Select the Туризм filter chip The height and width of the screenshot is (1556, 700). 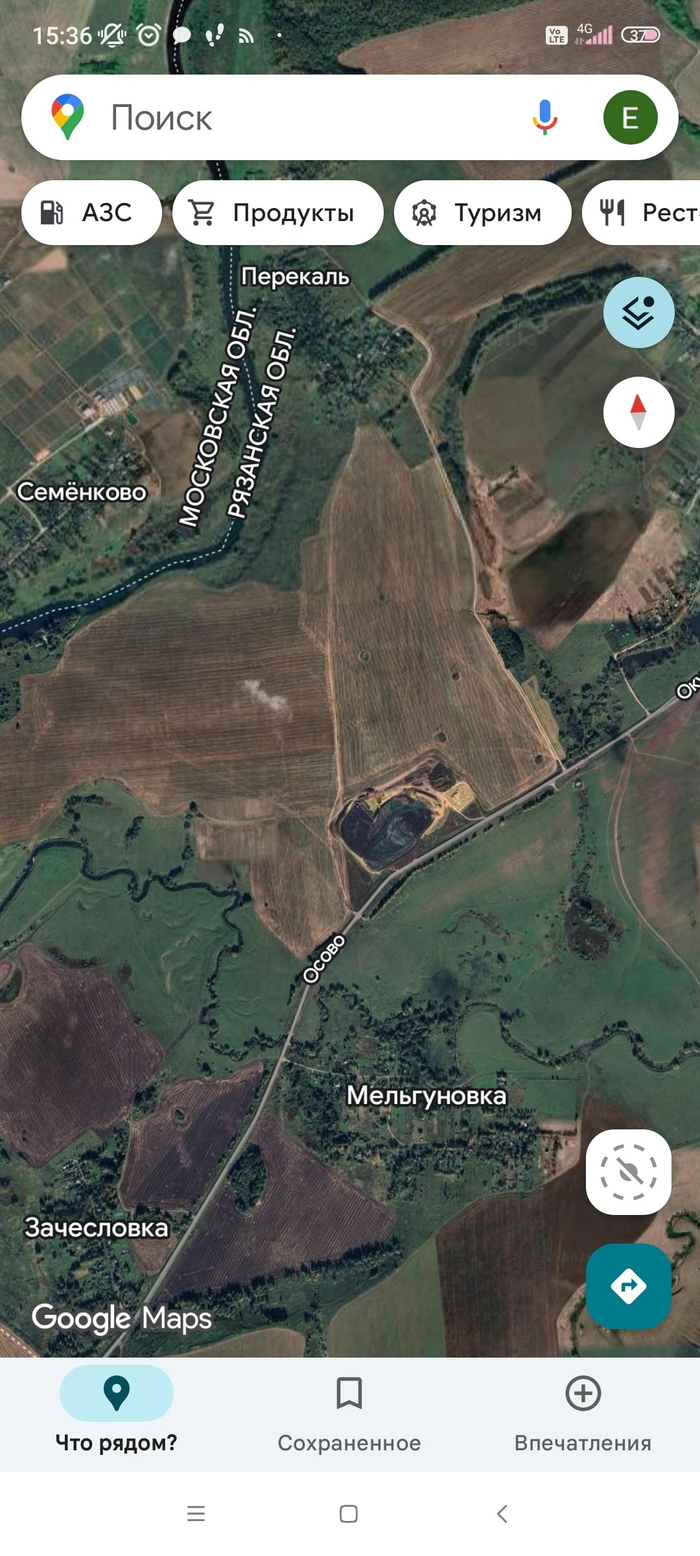482,213
